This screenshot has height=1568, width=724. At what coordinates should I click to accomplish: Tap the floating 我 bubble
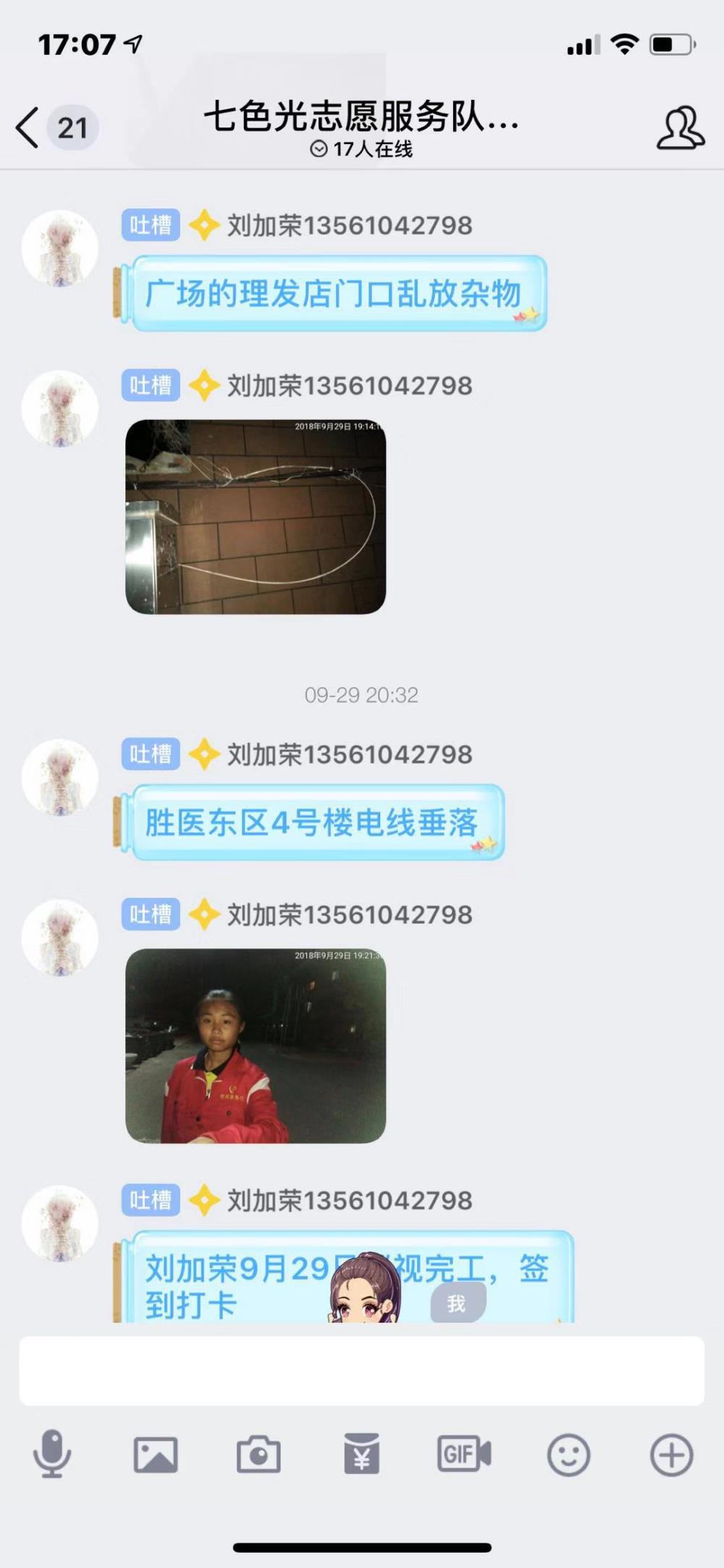click(x=458, y=1304)
